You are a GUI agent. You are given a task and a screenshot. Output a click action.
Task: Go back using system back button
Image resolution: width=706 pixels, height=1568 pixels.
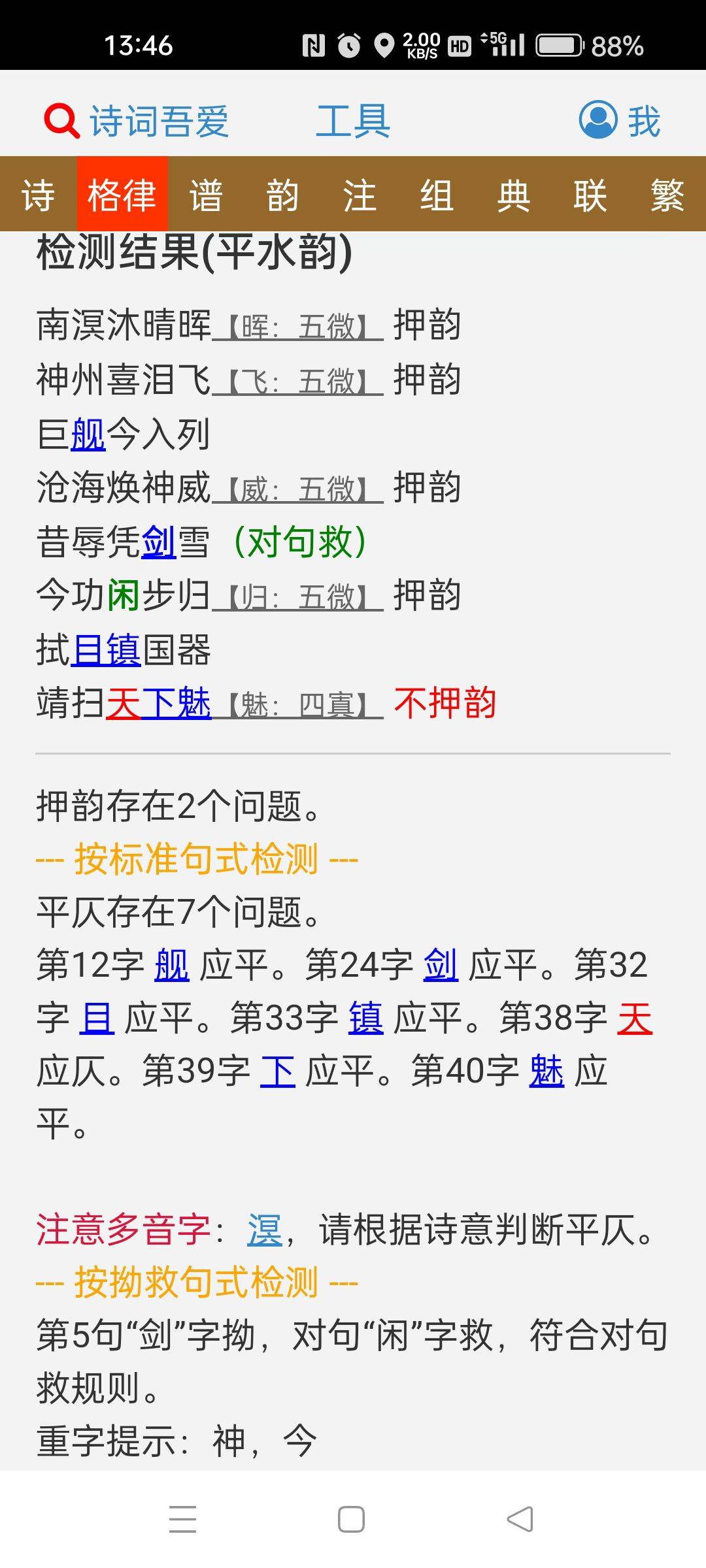tap(520, 1519)
